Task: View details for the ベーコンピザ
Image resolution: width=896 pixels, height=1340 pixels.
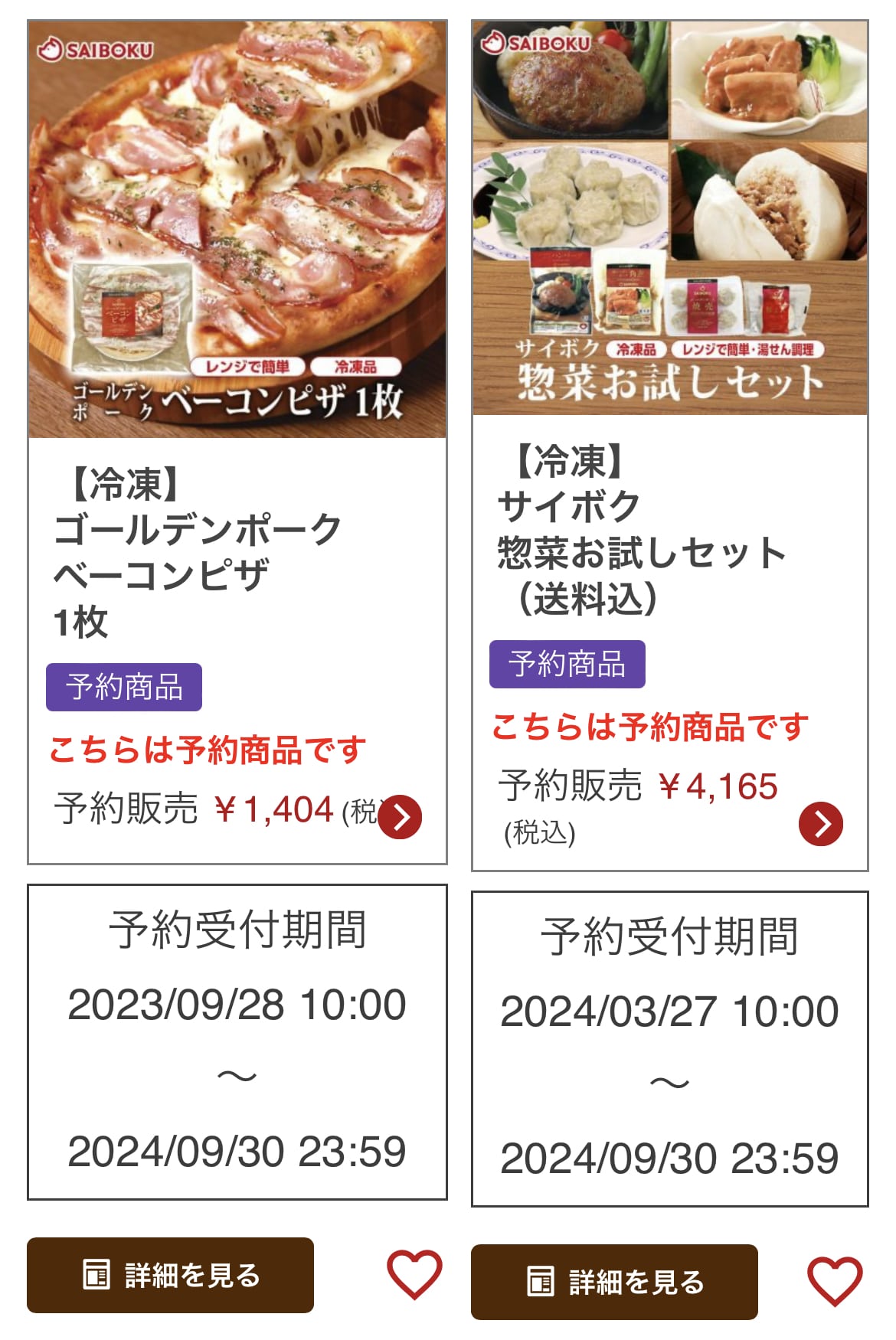Action: point(170,1275)
